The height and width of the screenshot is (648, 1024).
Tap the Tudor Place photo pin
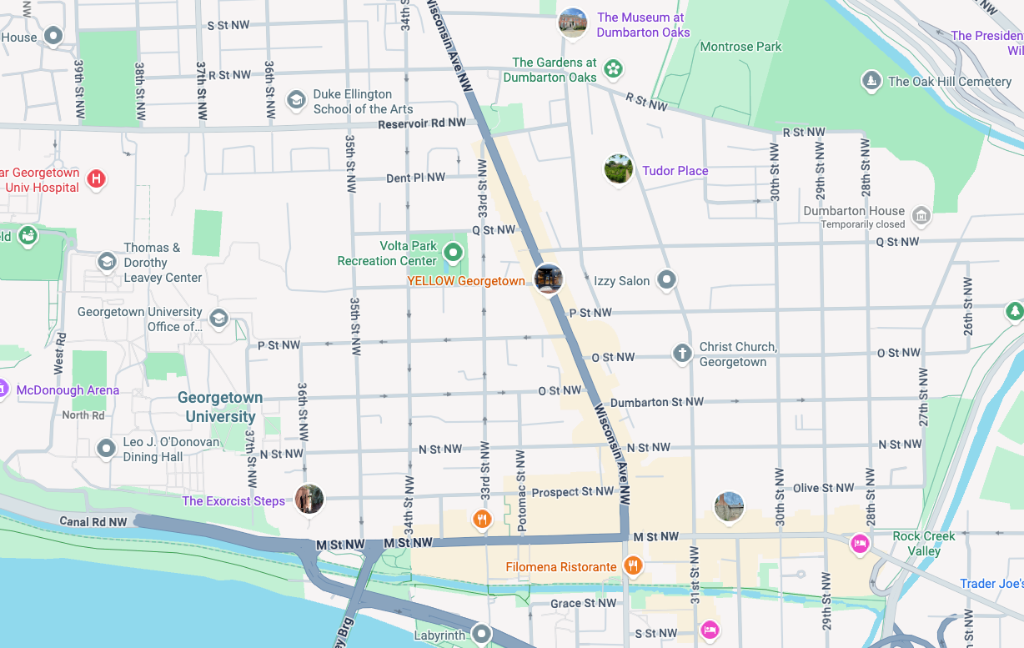tap(618, 169)
